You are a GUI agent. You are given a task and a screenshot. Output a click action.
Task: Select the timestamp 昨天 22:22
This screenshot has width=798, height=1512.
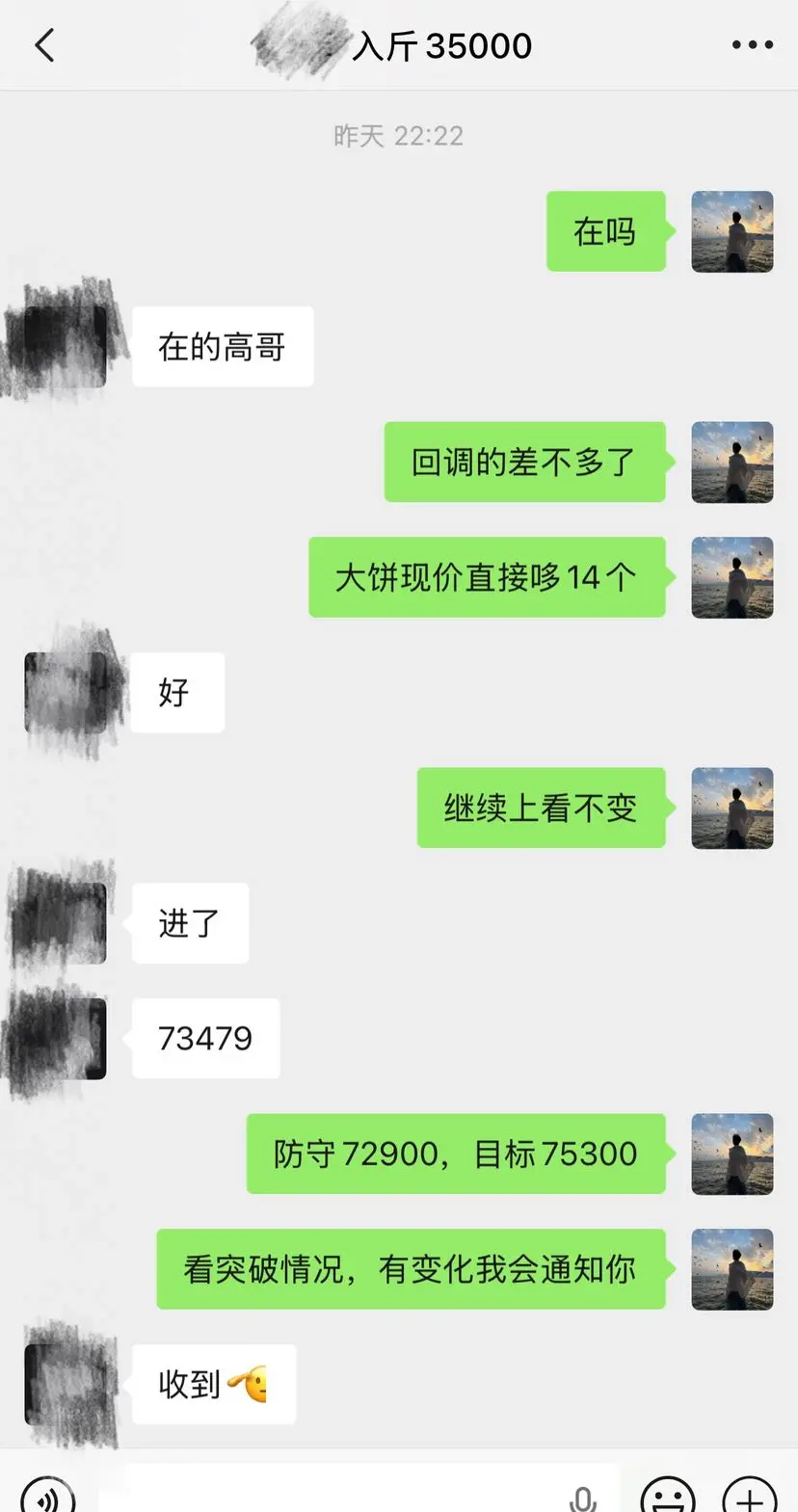(x=399, y=136)
